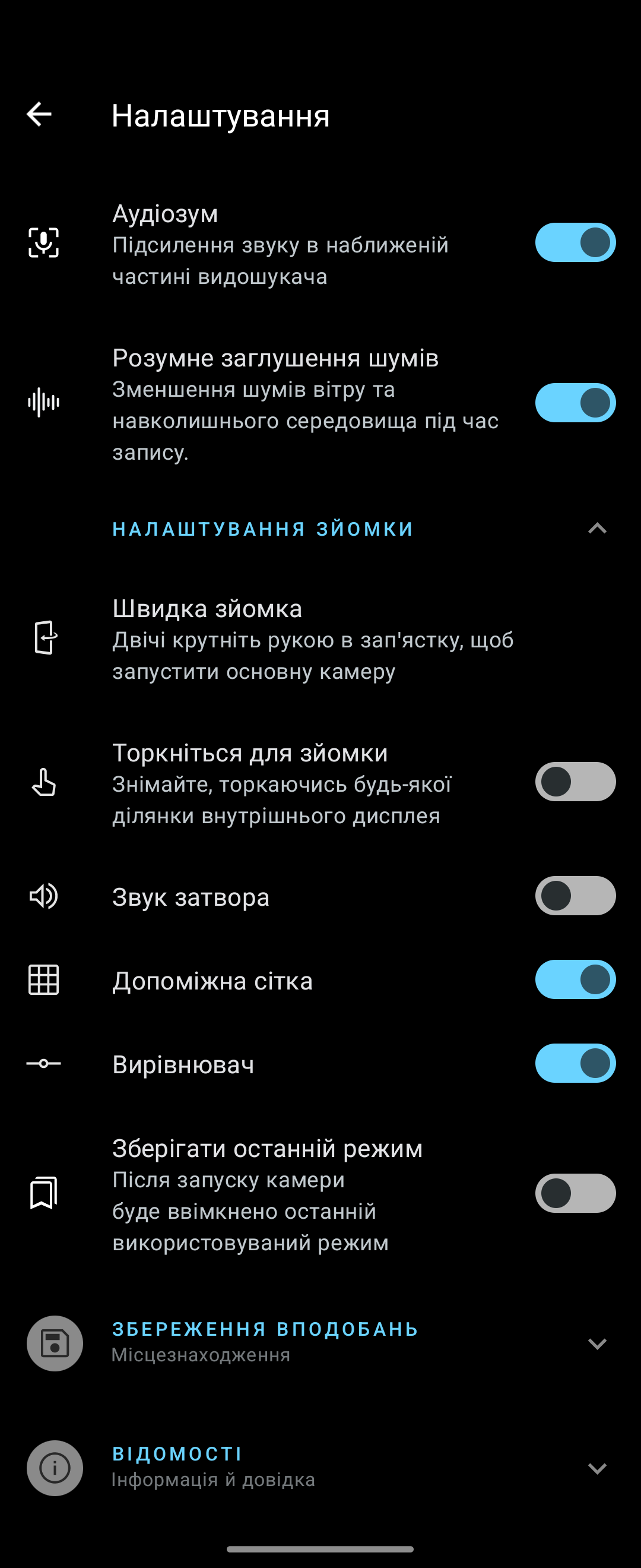
Task: Switch off Допоміжна сітка
Action: point(575,980)
